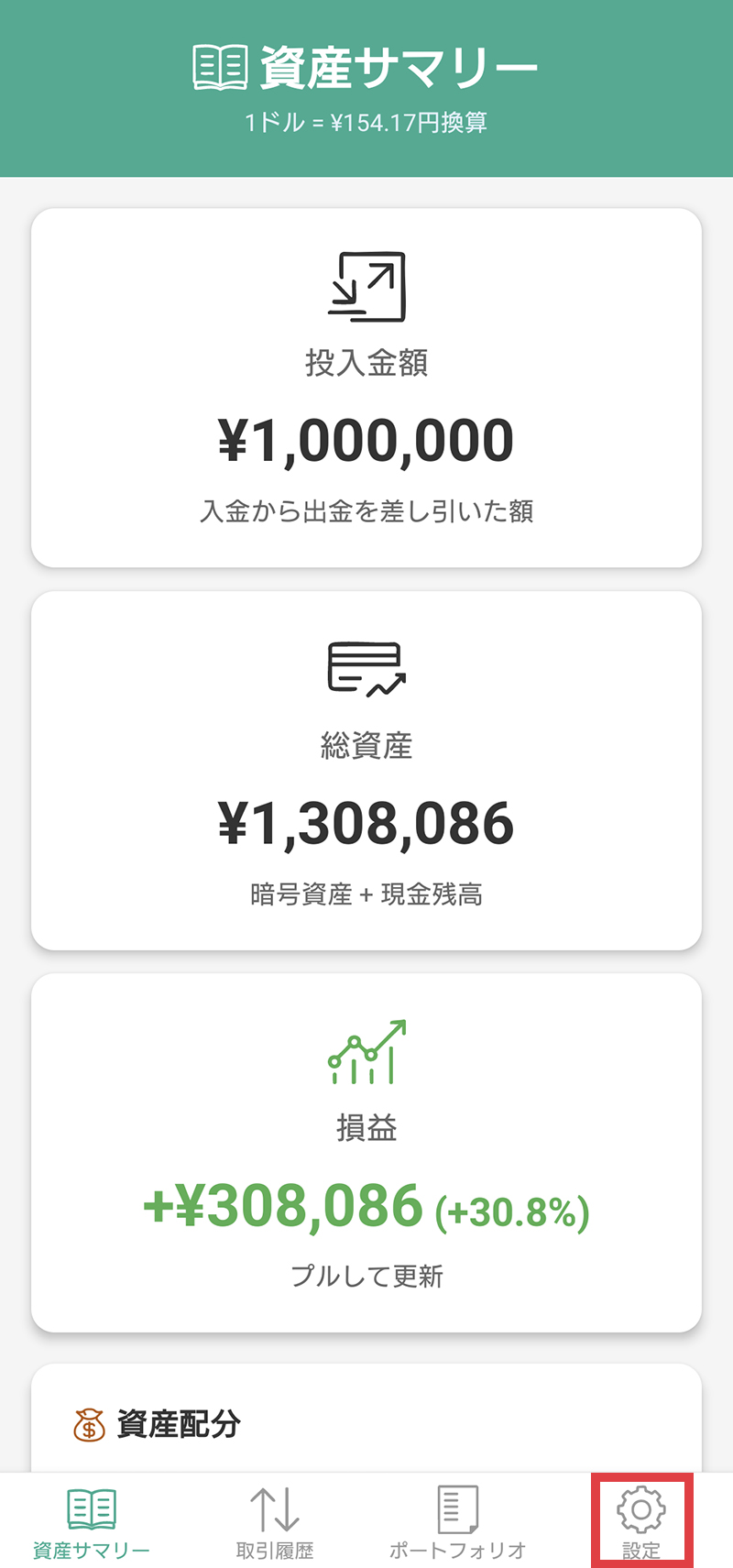This screenshot has width=733, height=1568.
Task: Tap the 総資産 amount ¥1,308,086
Action: pyautogui.click(x=366, y=824)
